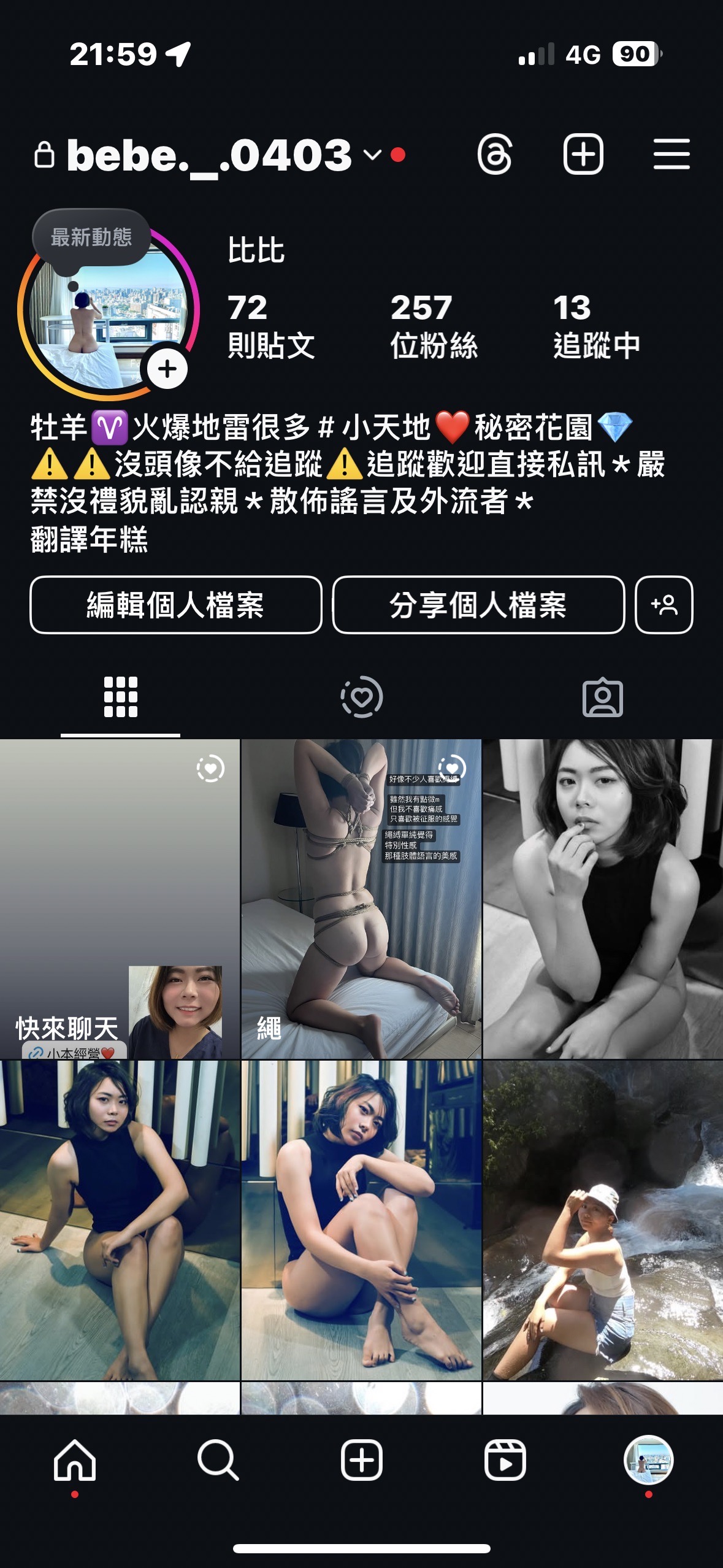The height and width of the screenshot is (1568, 723).
Task: Open the hamburger menu
Action: [671, 154]
